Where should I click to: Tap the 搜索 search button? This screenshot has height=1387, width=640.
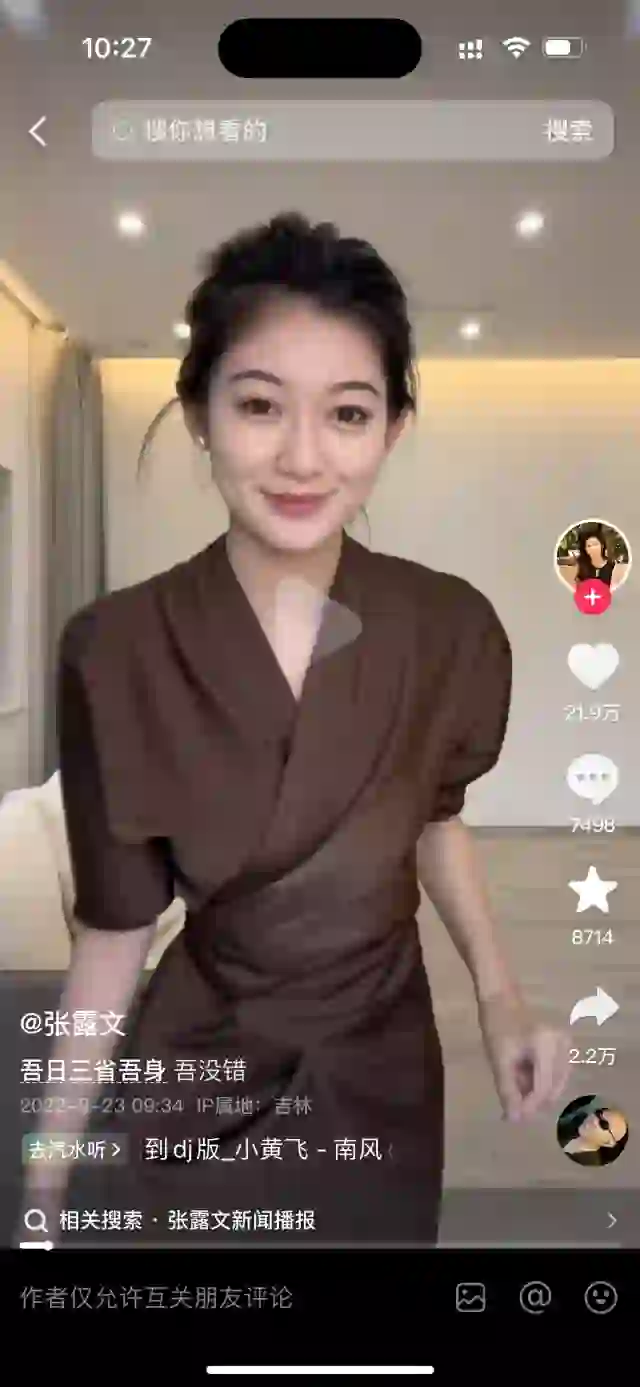568,131
